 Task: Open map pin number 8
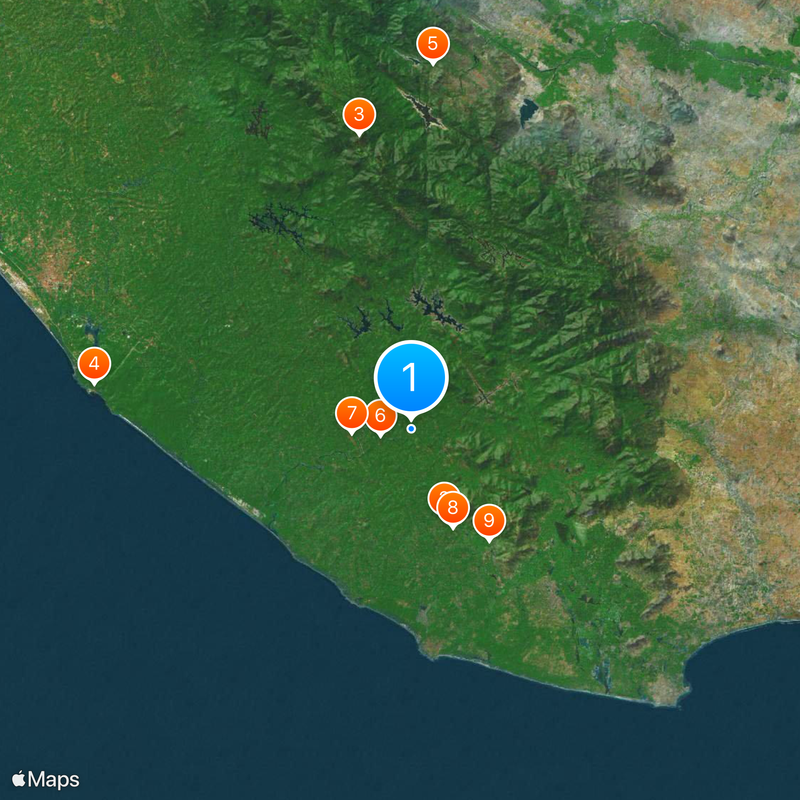pos(453,508)
